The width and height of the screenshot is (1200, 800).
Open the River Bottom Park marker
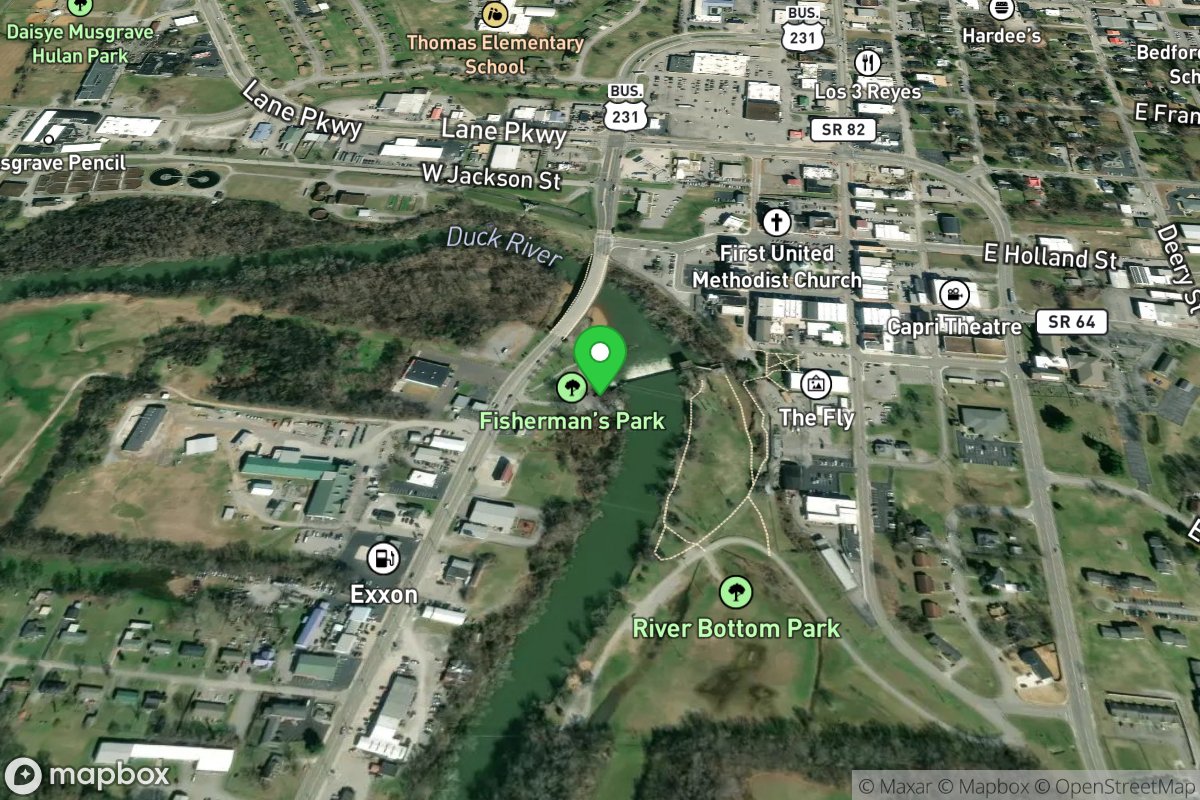(736, 592)
